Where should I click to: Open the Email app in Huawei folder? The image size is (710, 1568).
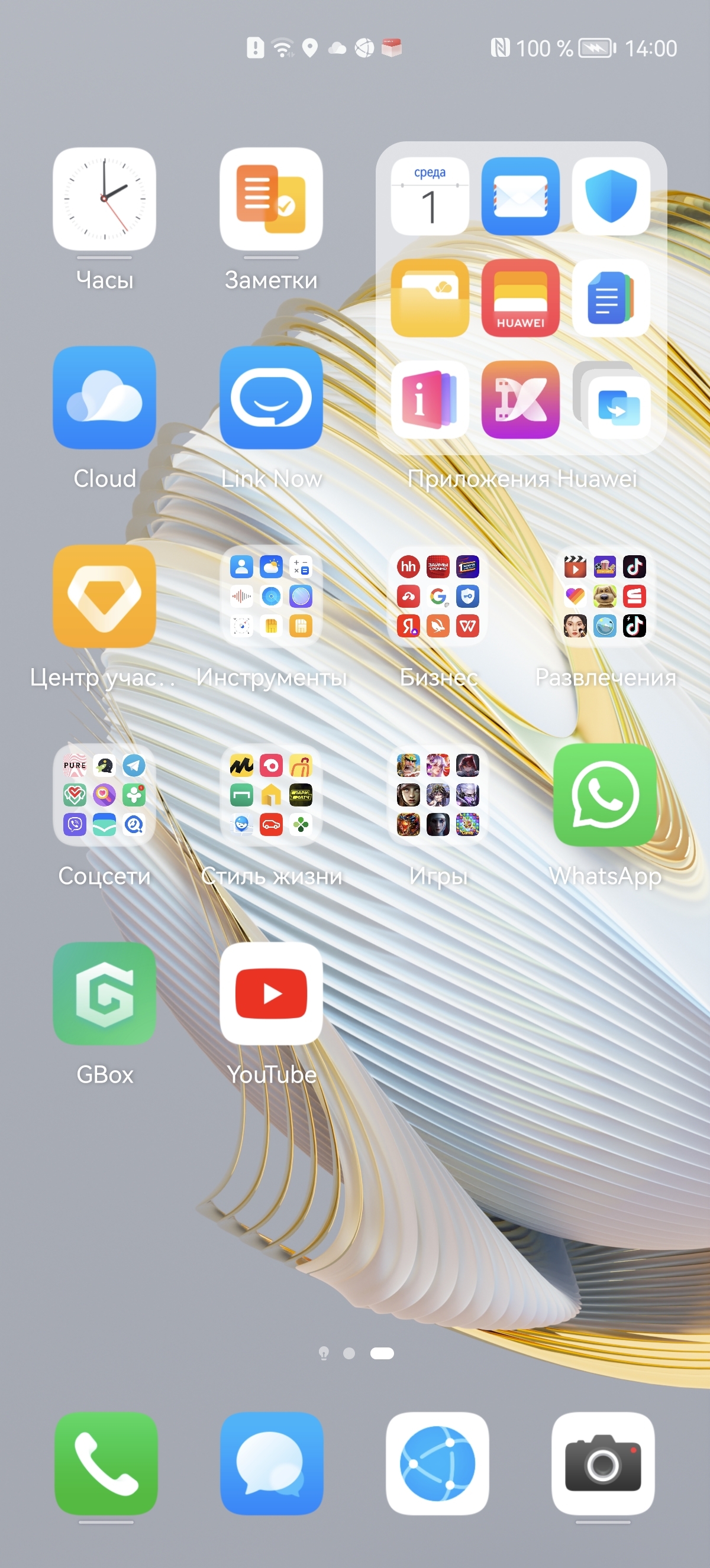(520, 197)
